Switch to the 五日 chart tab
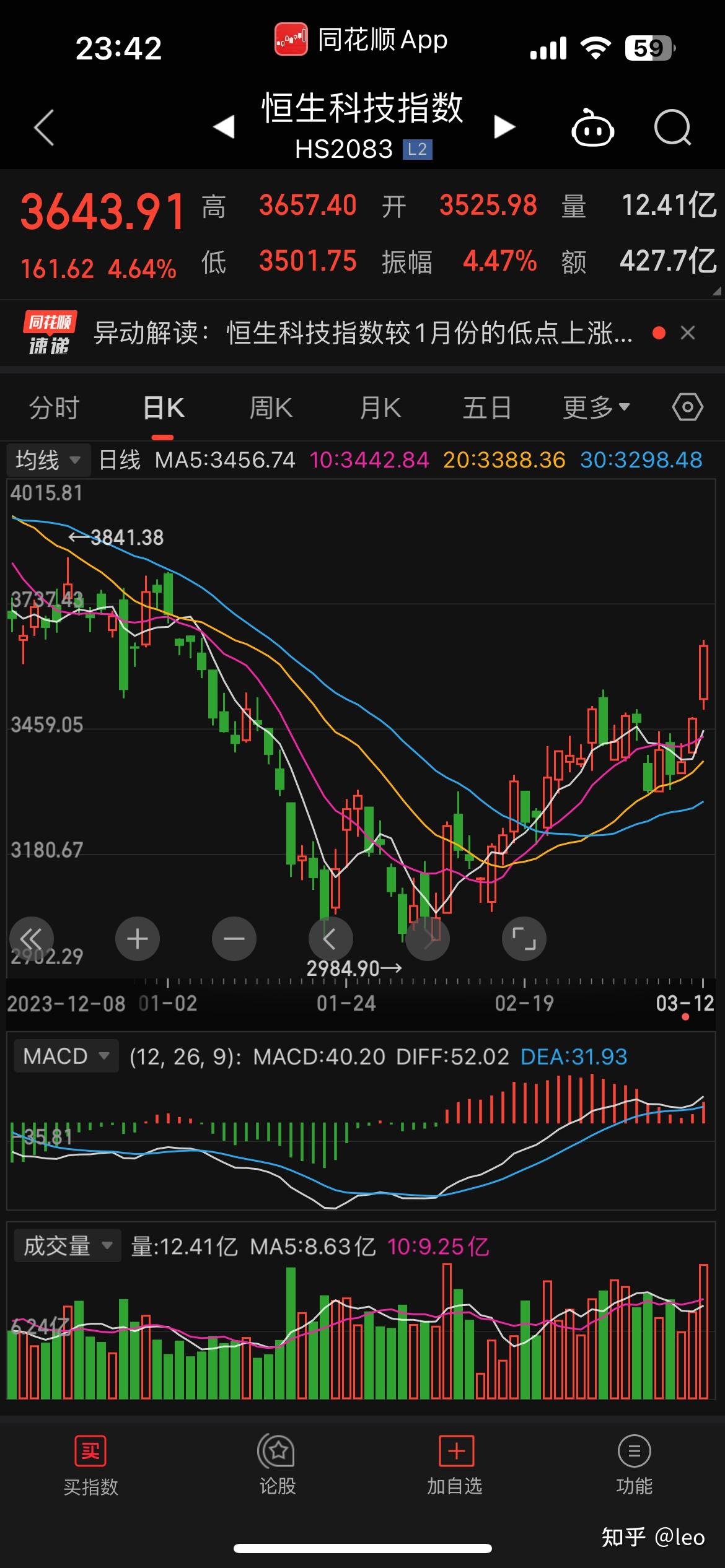725x1568 pixels. [x=487, y=408]
